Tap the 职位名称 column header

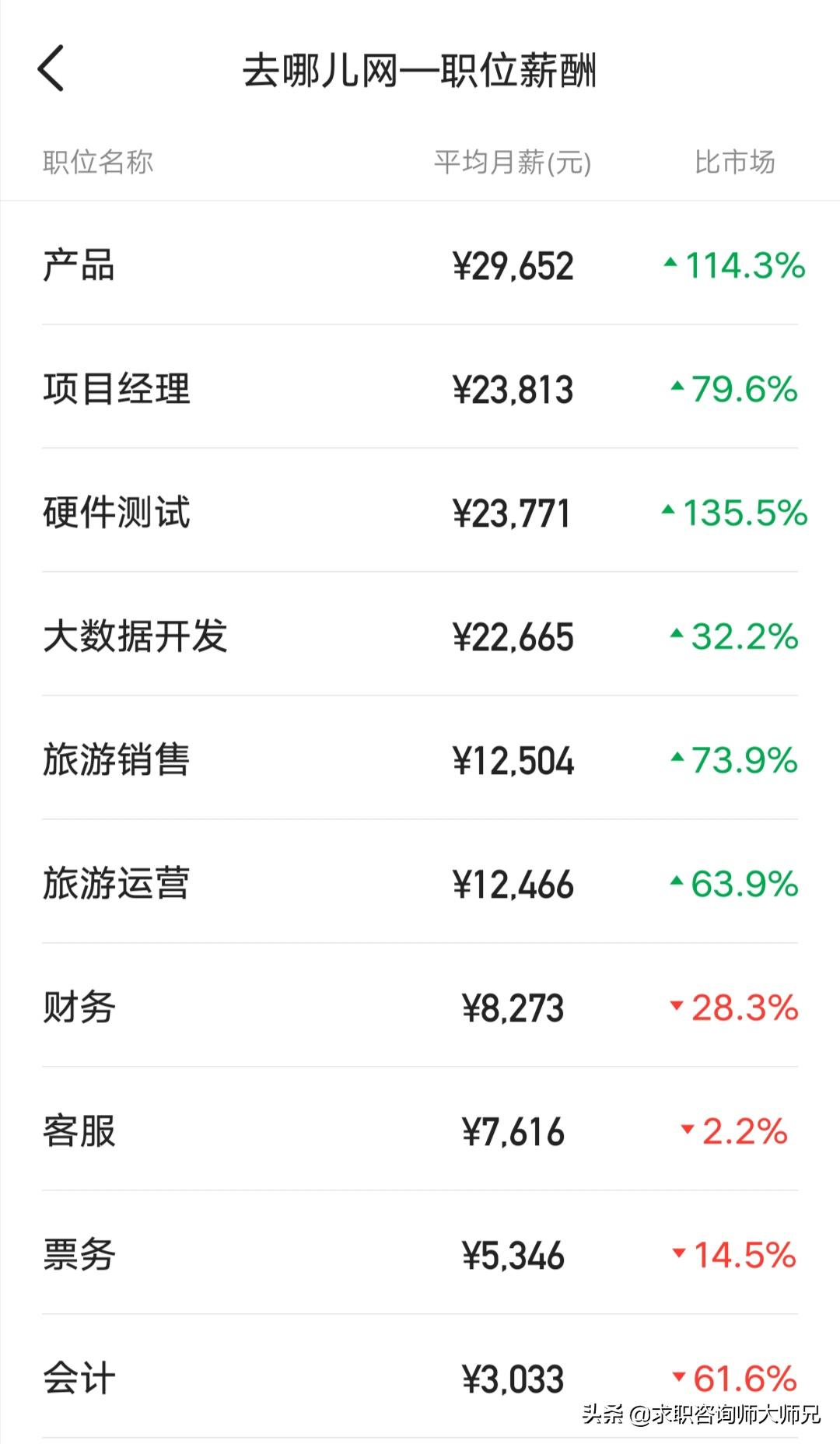pyautogui.click(x=96, y=162)
